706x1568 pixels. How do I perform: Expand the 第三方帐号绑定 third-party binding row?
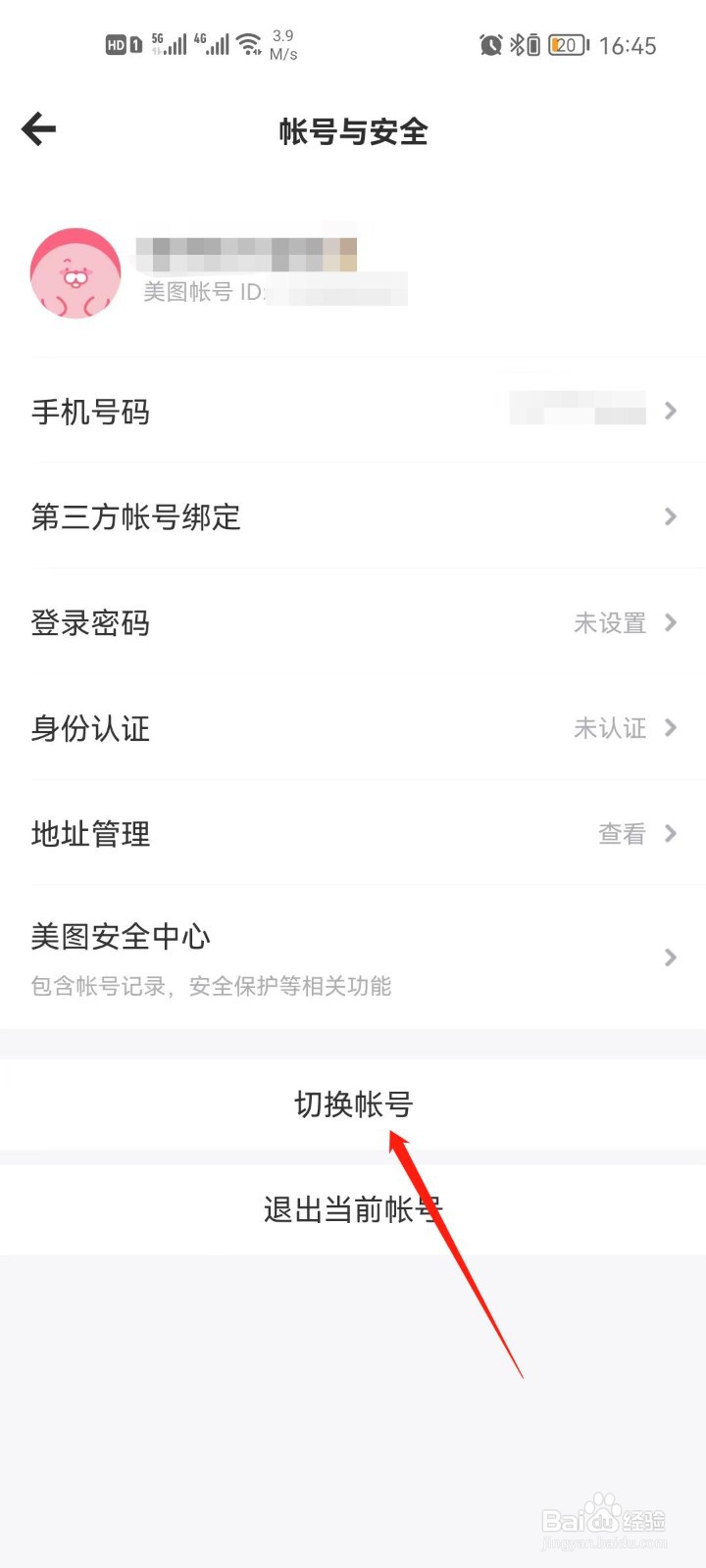[670, 516]
